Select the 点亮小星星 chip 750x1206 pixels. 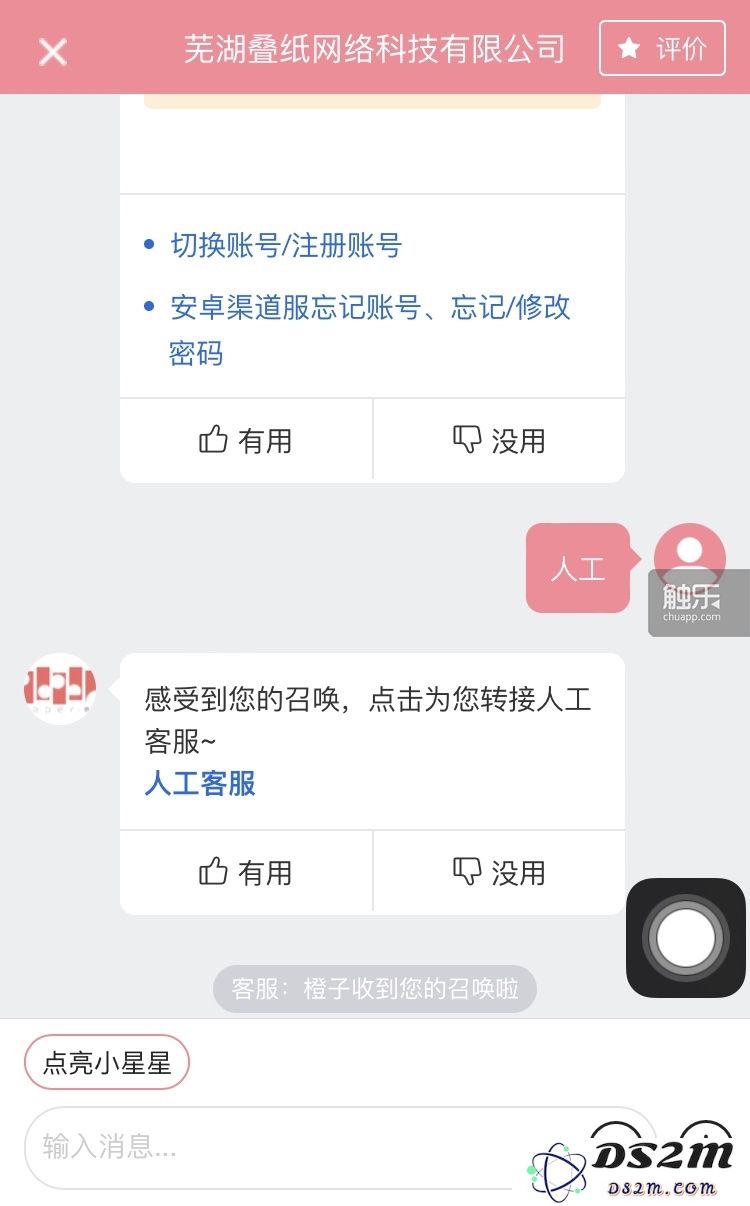point(107,1062)
